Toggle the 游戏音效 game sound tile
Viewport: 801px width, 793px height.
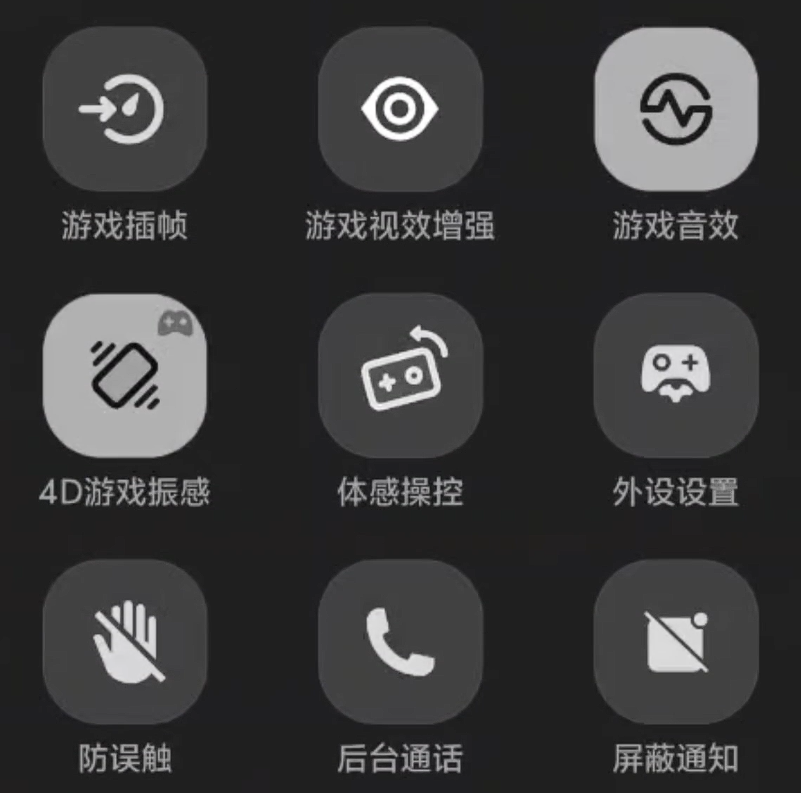tap(676, 109)
